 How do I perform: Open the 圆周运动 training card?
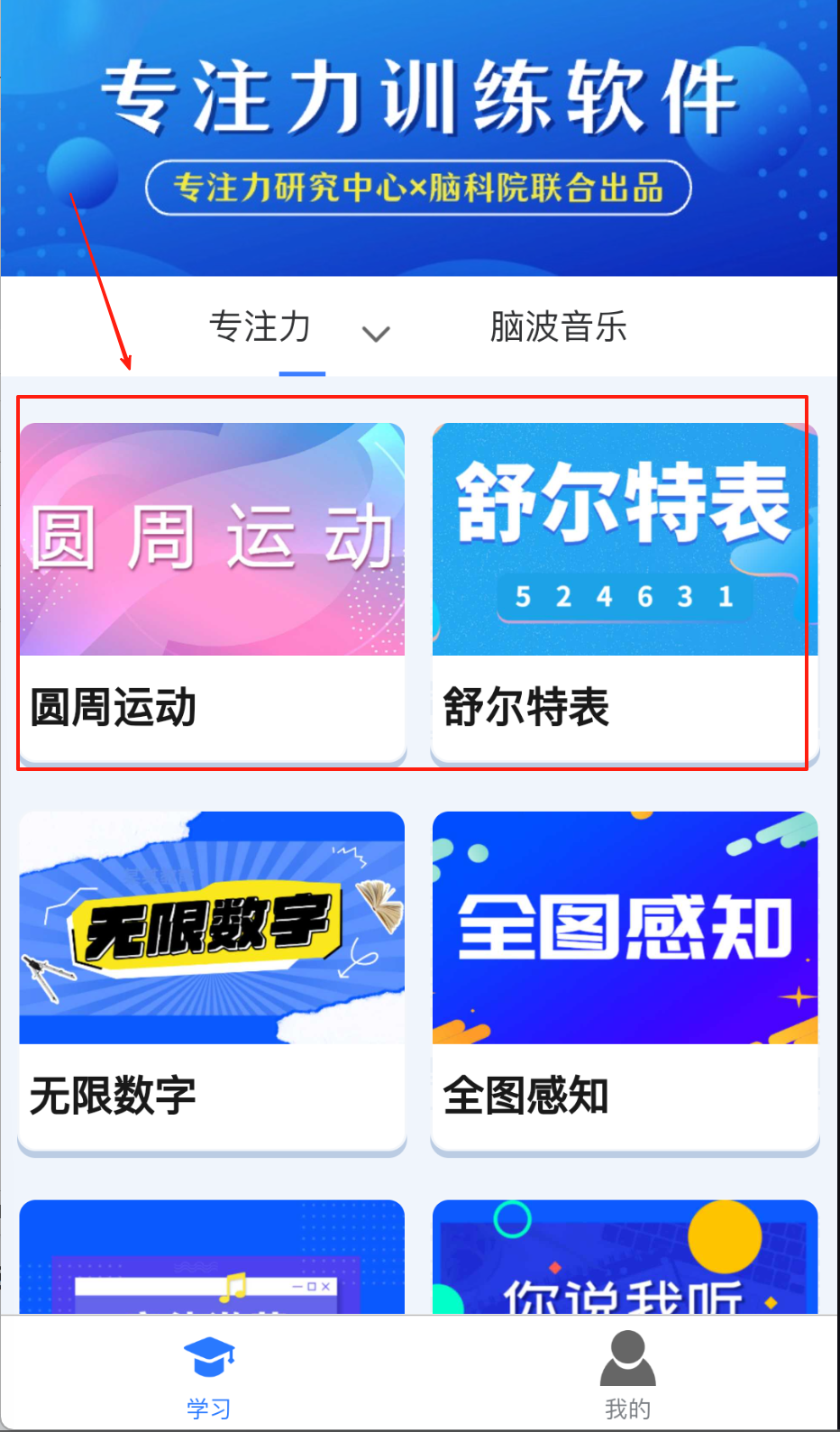(x=212, y=593)
